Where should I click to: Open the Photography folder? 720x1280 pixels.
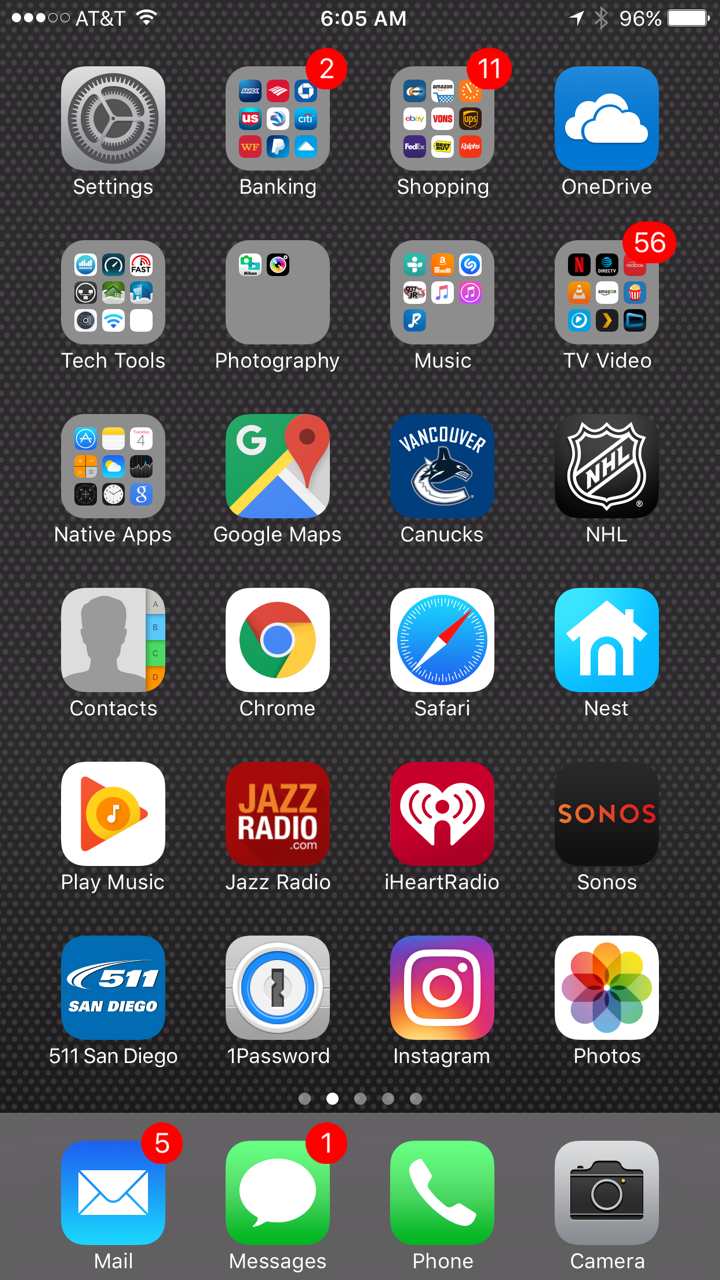[x=277, y=292]
